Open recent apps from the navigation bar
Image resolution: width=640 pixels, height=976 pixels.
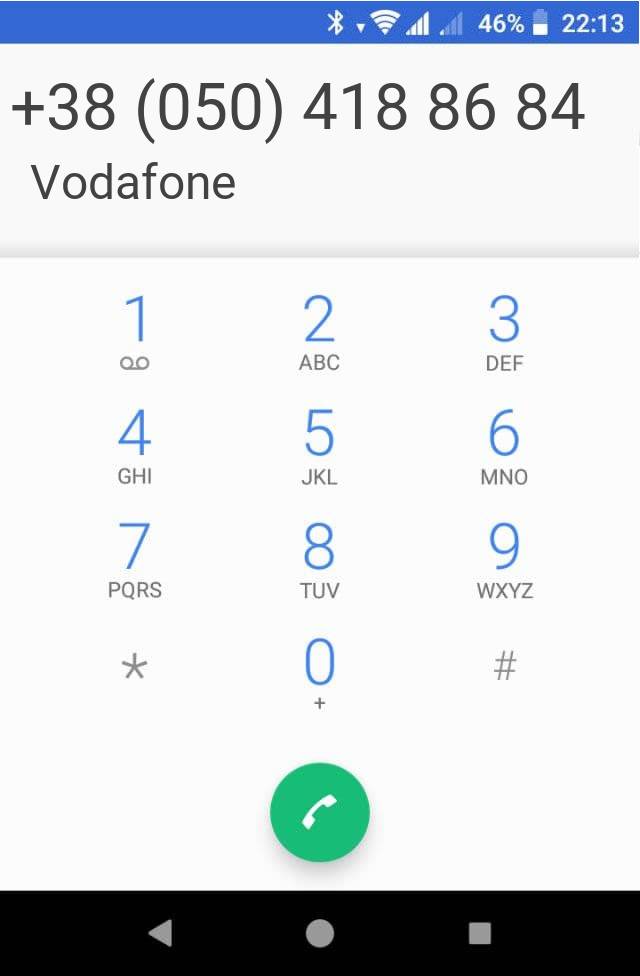(480, 933)
